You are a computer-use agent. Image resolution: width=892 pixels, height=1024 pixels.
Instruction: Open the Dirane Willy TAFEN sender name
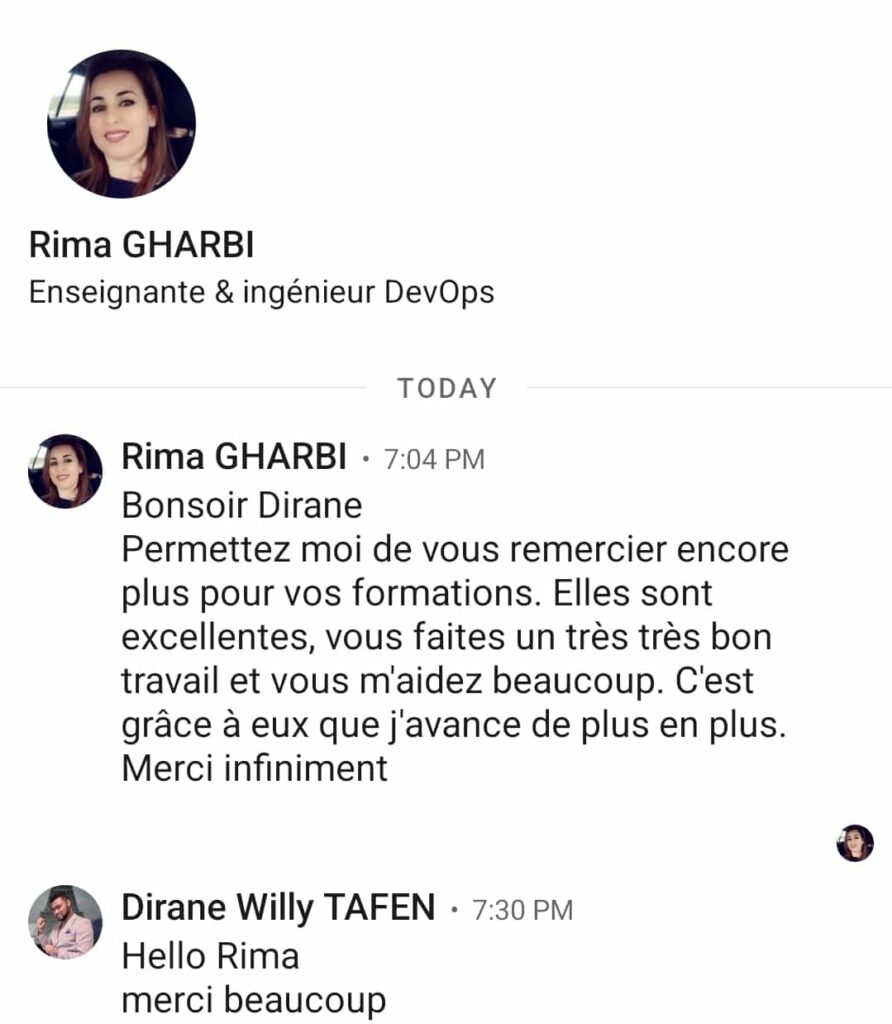[278, 909]
